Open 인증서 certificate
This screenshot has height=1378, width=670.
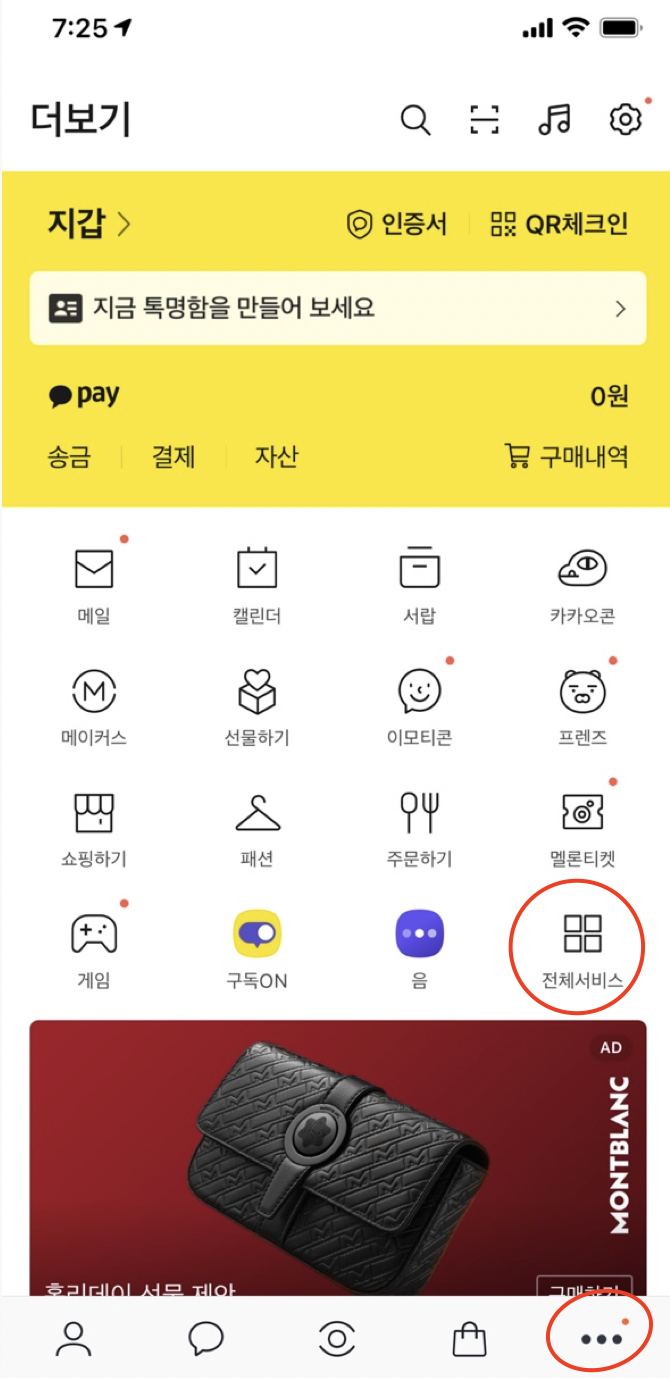point(396,223)
